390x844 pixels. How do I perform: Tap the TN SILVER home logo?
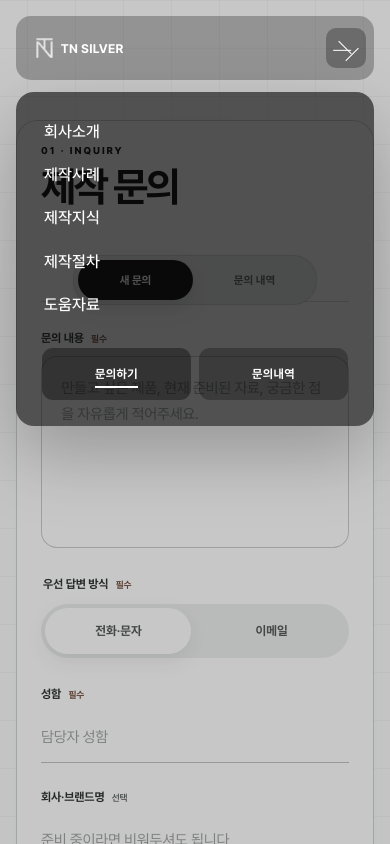80,48
